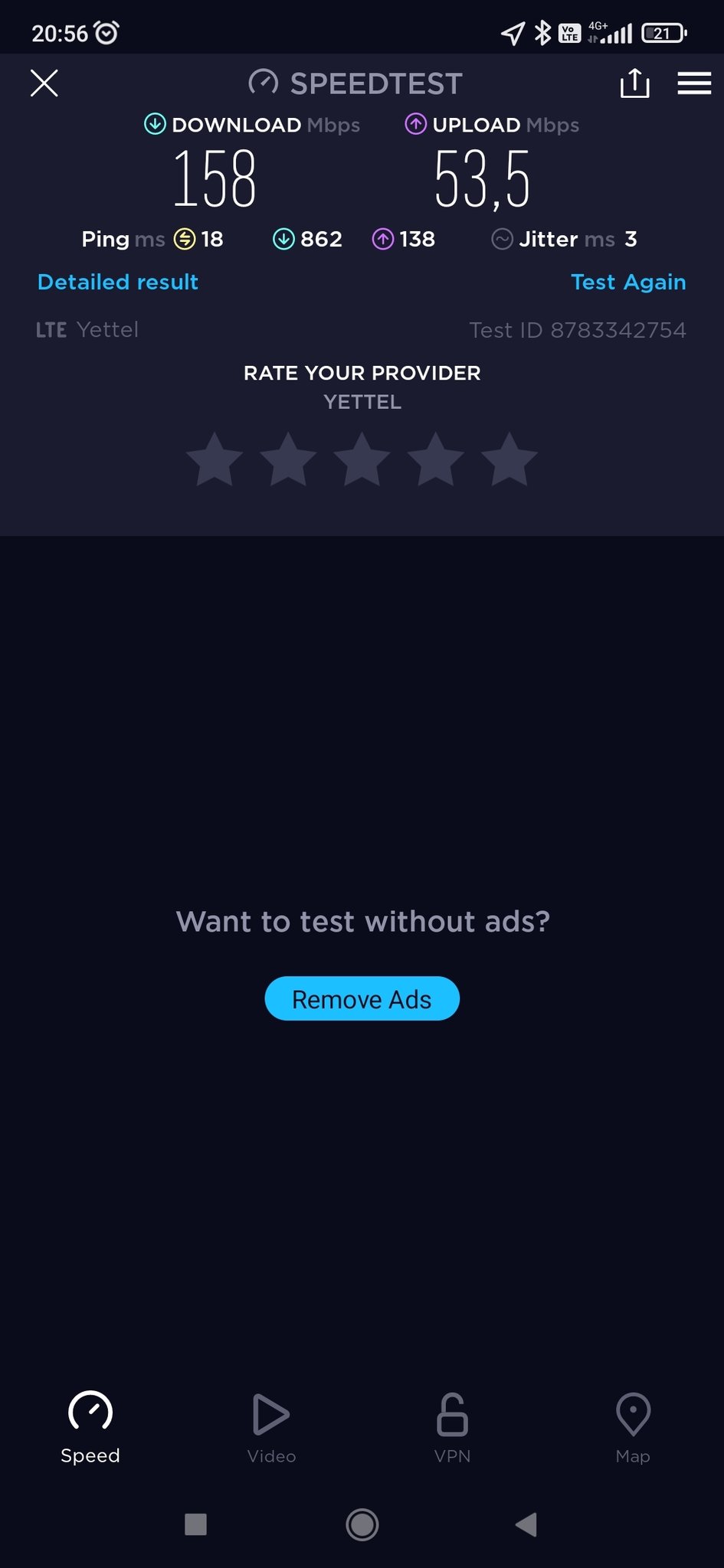Go back using the system back button
The image size is (724, 1568).
(526, 1524)
